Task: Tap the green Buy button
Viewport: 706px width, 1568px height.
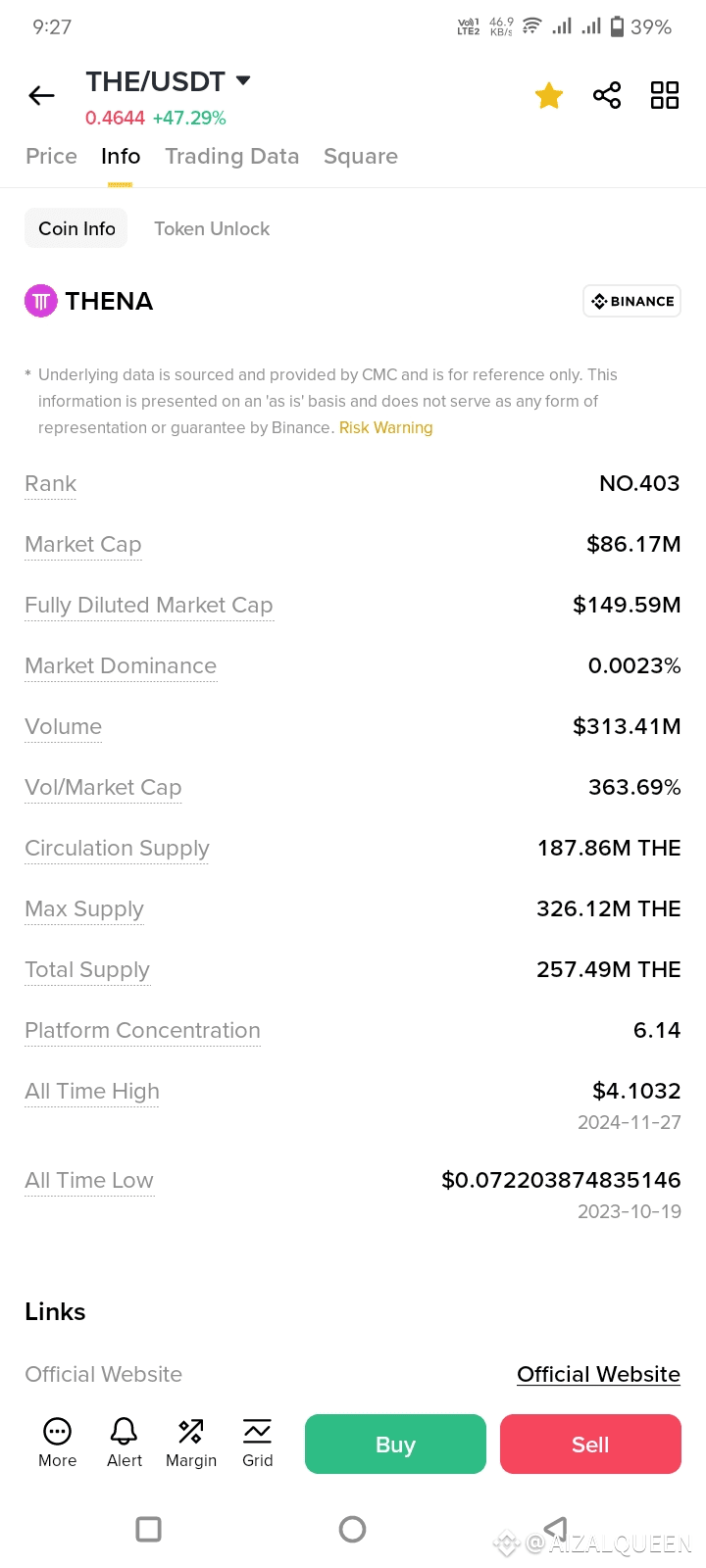Action: tap(395, 1444)
